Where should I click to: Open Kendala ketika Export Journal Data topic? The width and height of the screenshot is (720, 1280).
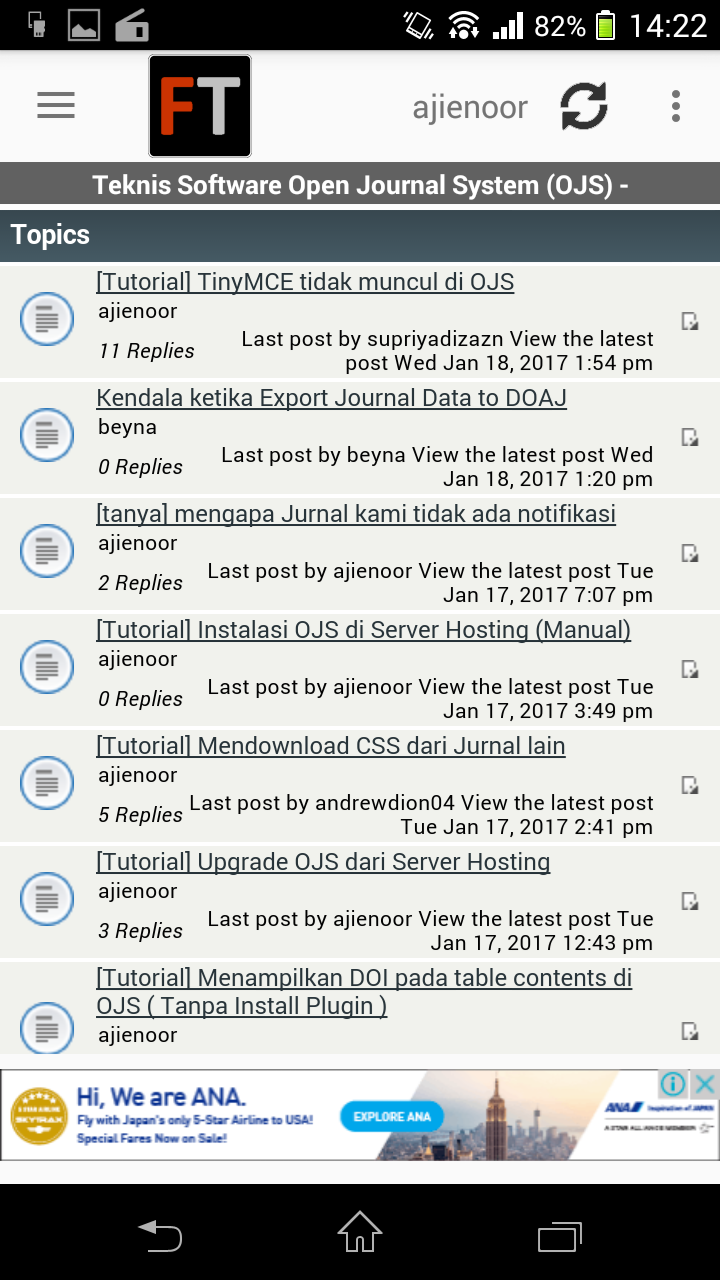click(331, 398)
